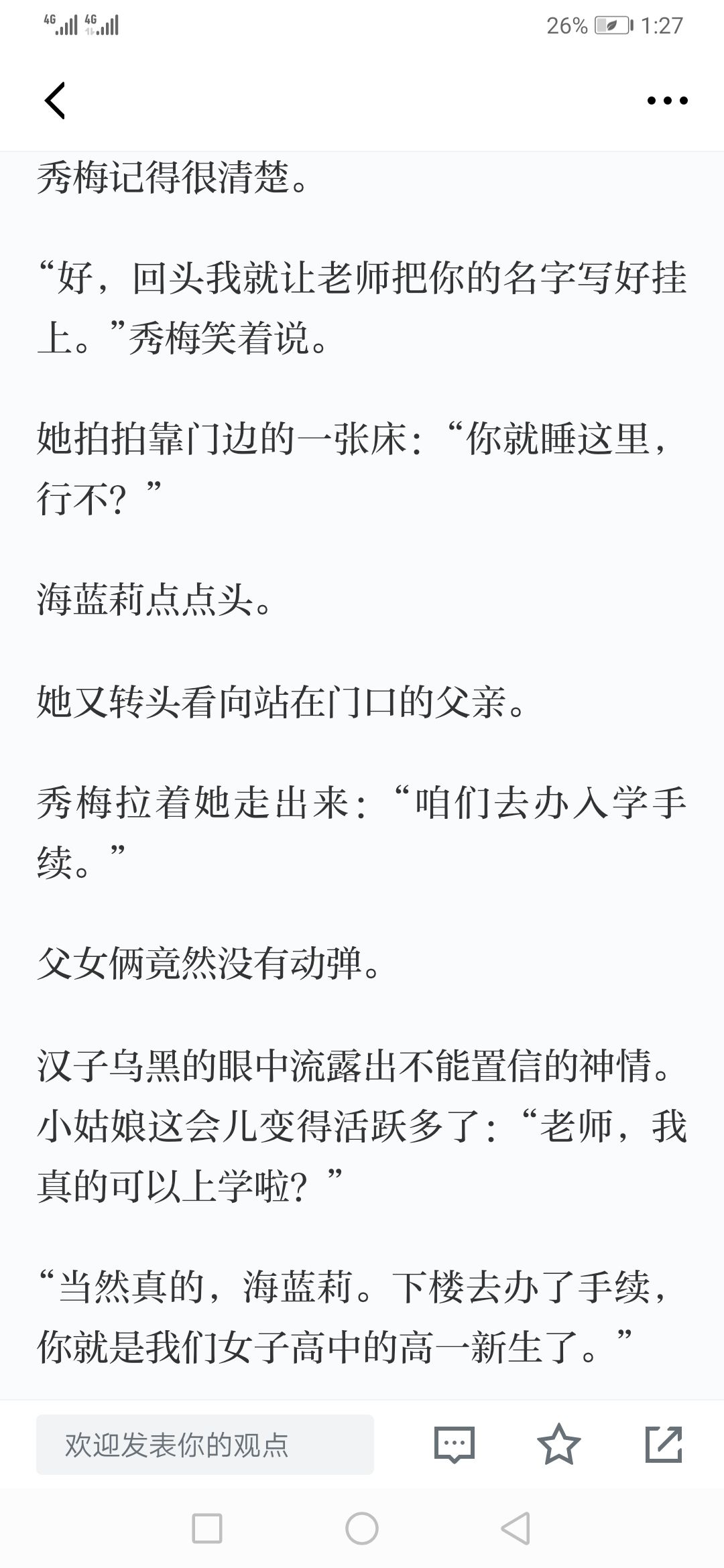Open the comments bubble icon
The width and height of the screenshot is (724, 1568).
(455, 1445)
